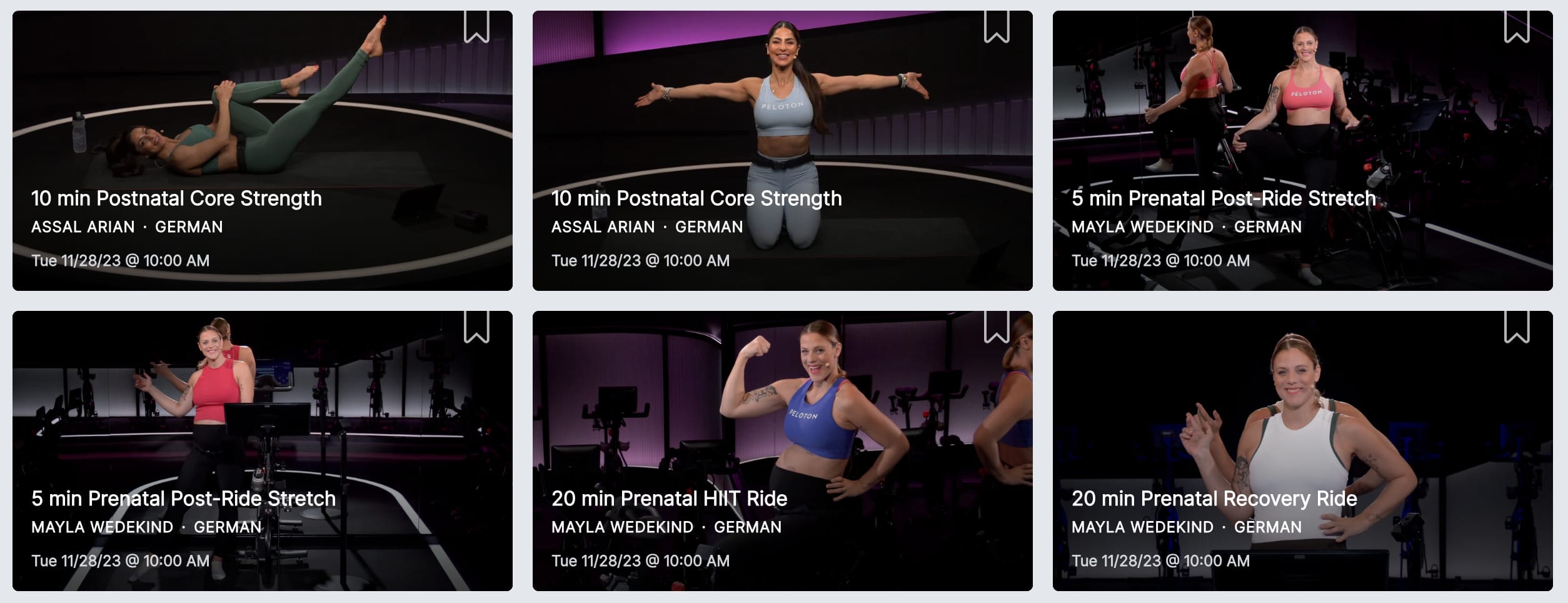Bookmark Postnatal Core Strength class with green leggings instructor

pos(476,27)
